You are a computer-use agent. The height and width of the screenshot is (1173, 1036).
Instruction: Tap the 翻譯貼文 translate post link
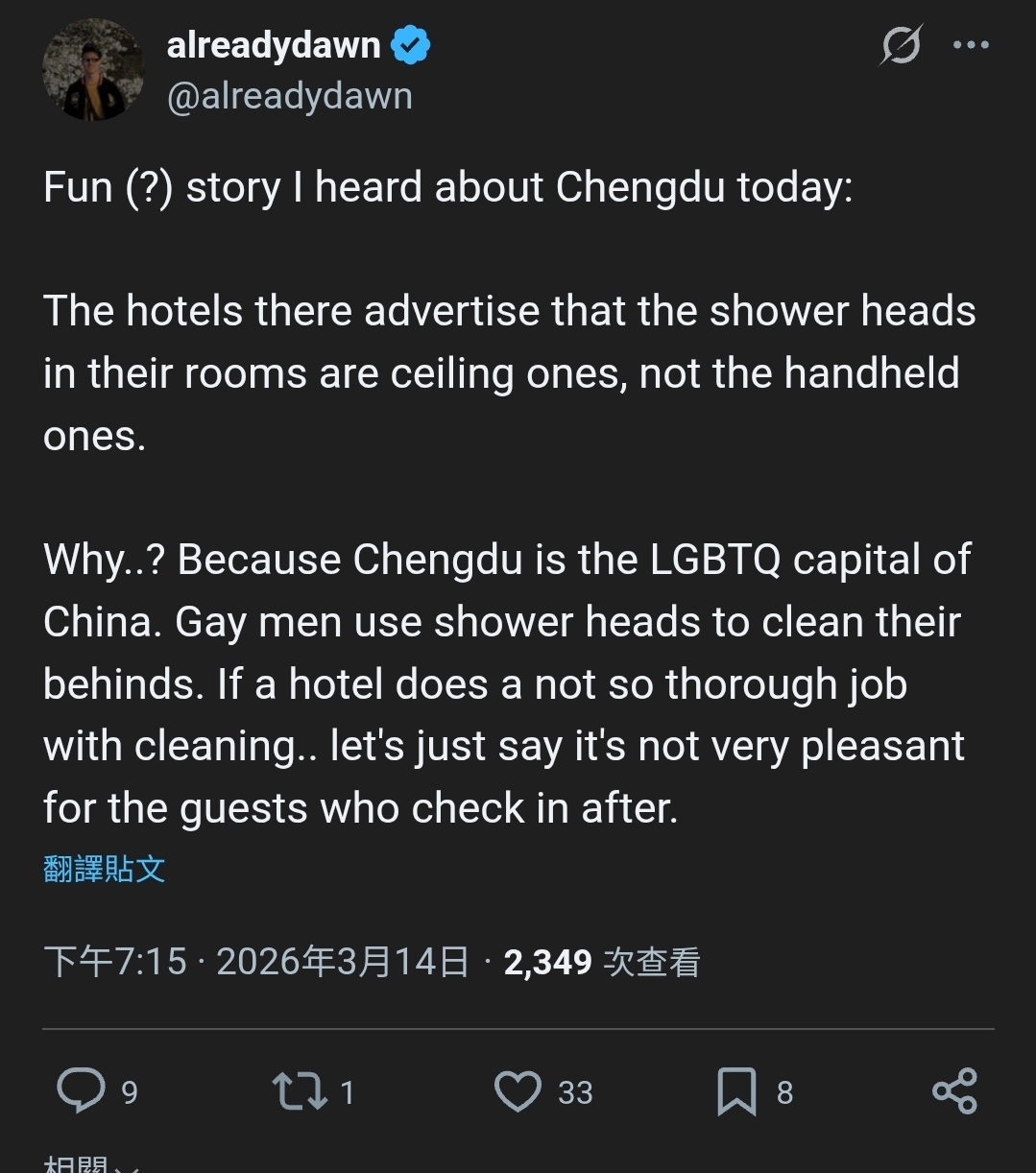click(x=105, y=869)
